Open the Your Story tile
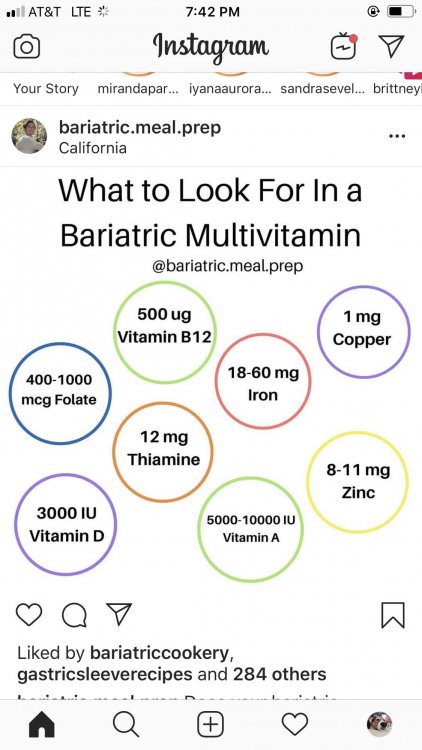 point(46,88)
